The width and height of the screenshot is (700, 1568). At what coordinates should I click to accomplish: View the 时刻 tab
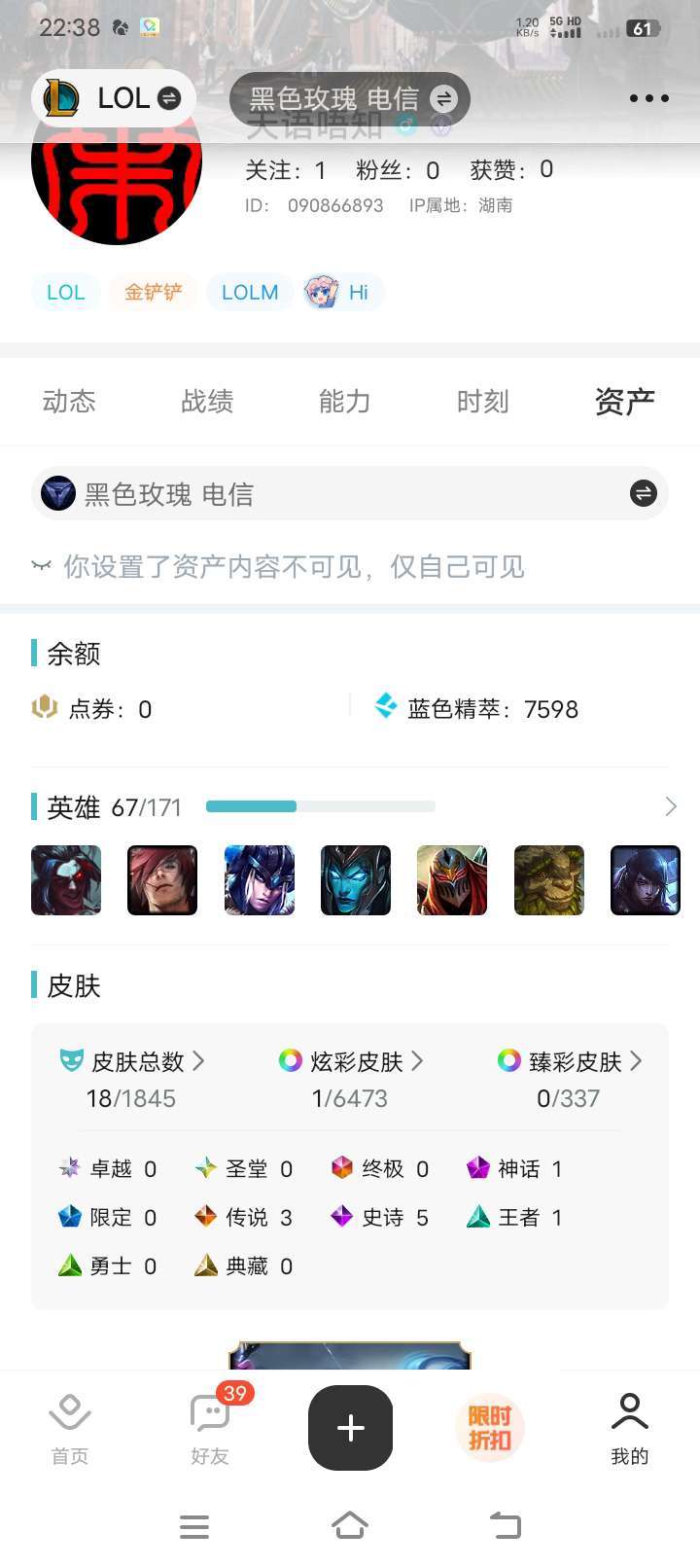483,401
